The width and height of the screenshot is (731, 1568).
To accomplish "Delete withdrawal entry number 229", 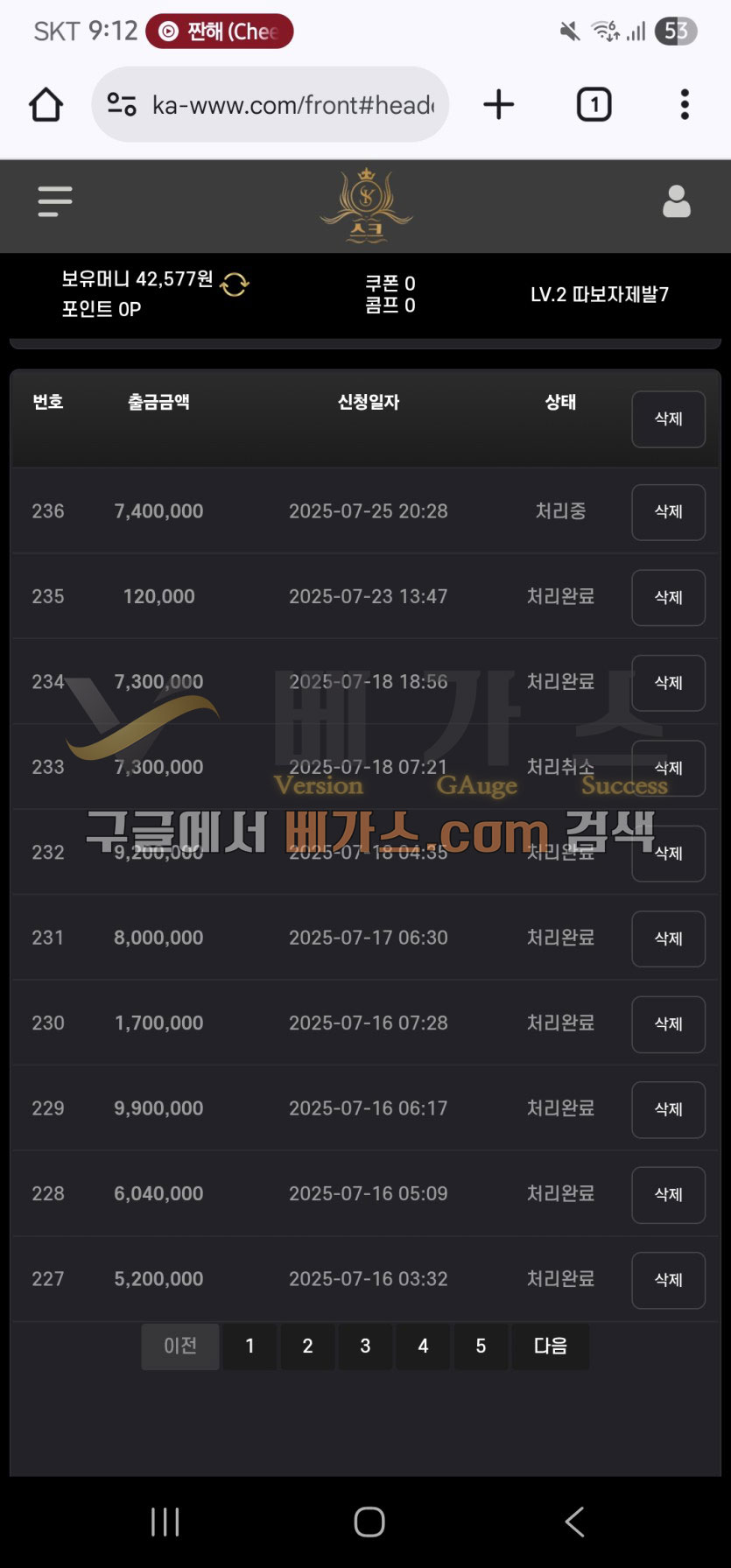I will 668,1109.
